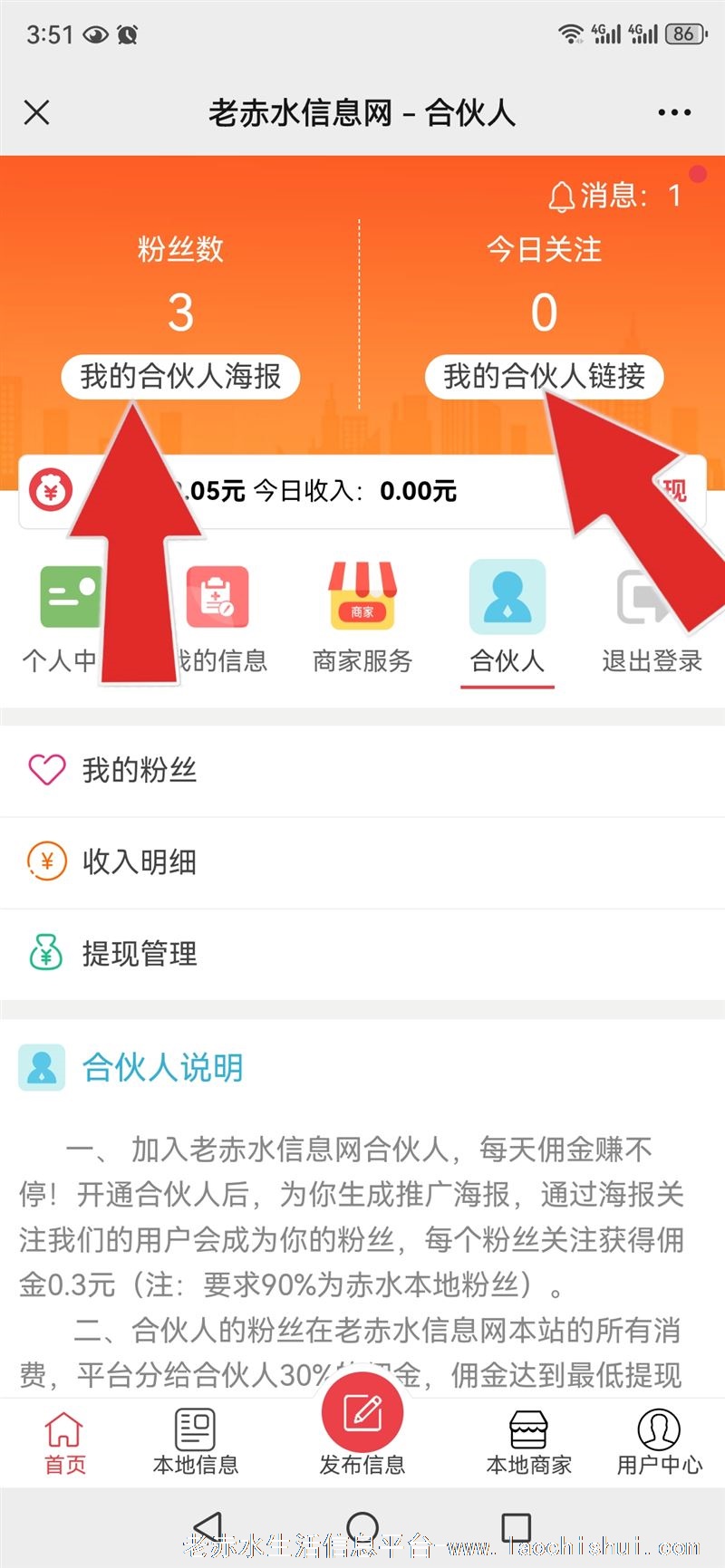Tap 我的合伙人链接 button

point(544,376)
